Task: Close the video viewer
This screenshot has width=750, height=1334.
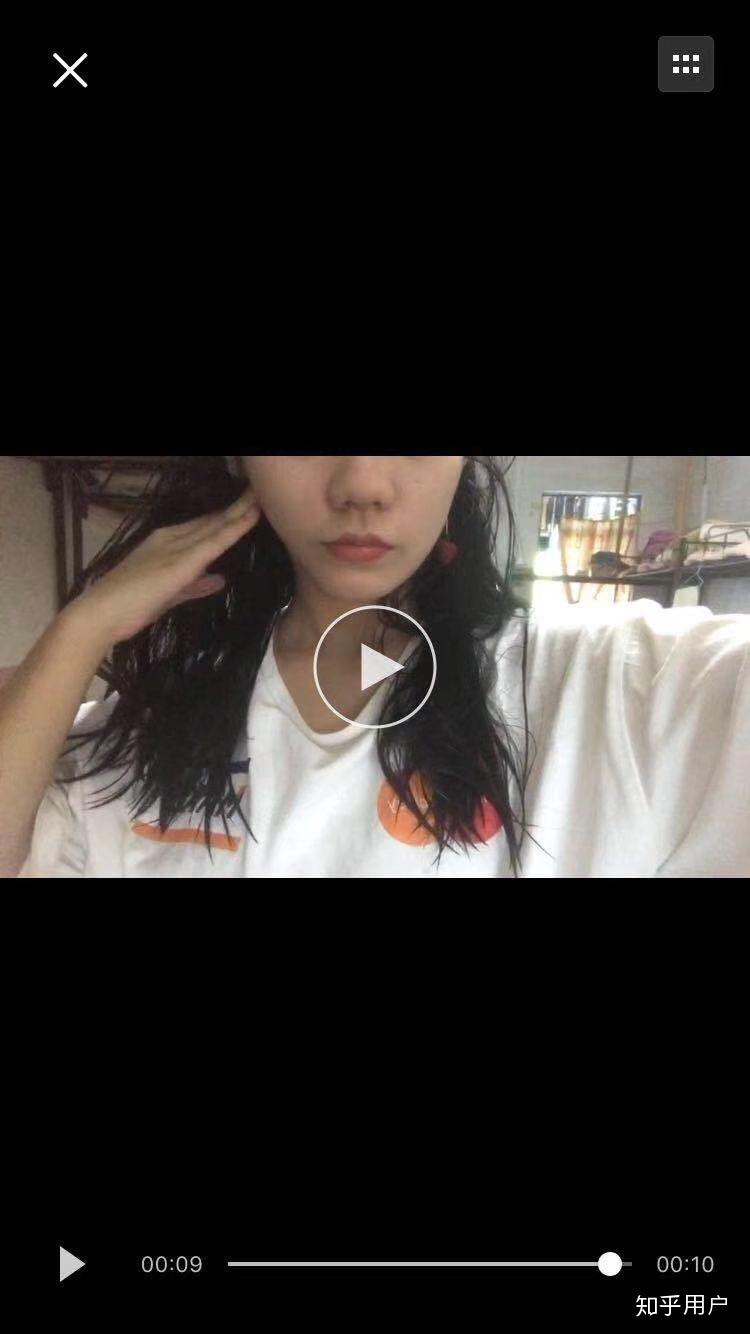Action: tap(70, 70)
